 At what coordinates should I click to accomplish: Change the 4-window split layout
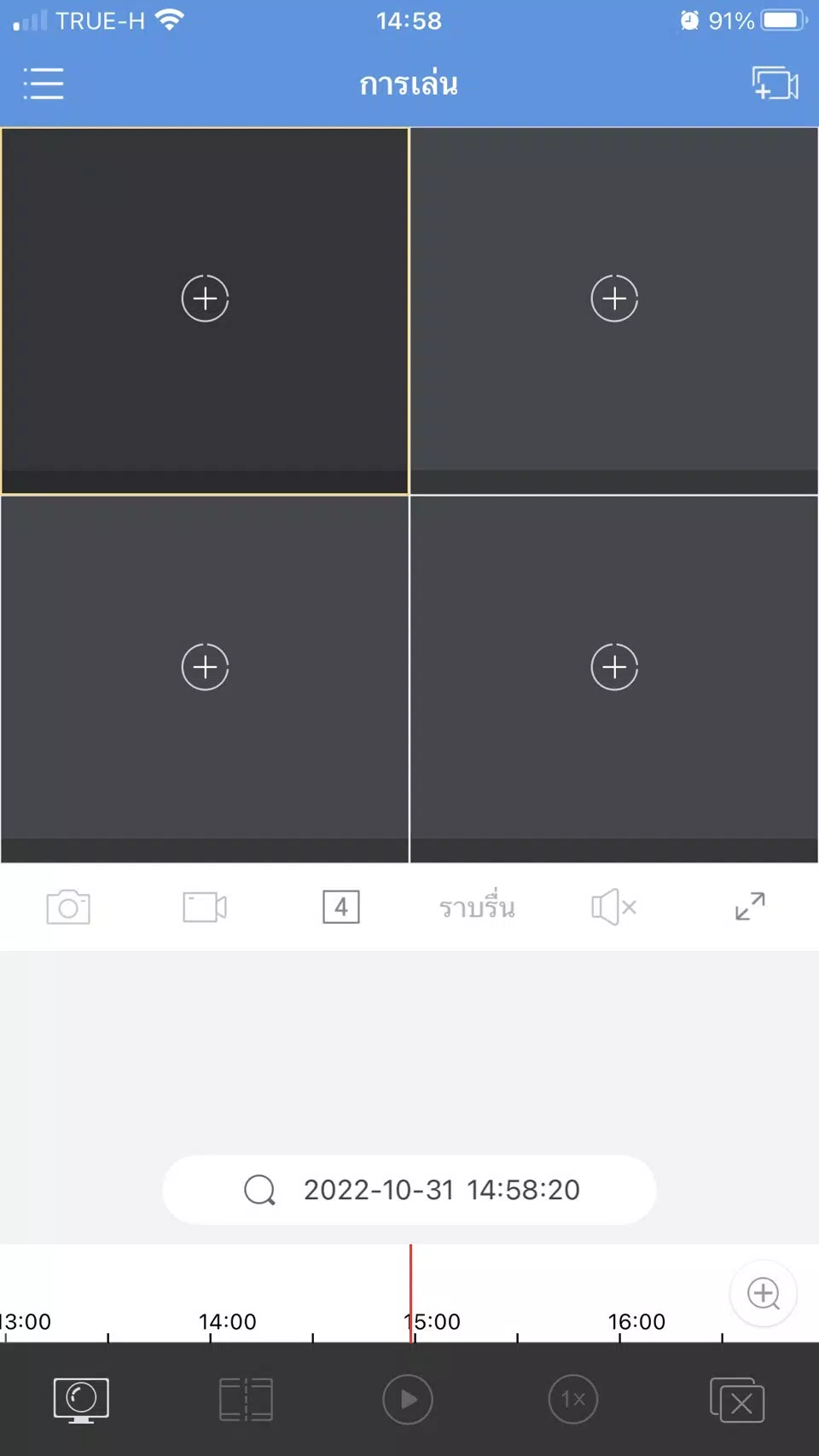pos(341,907)
